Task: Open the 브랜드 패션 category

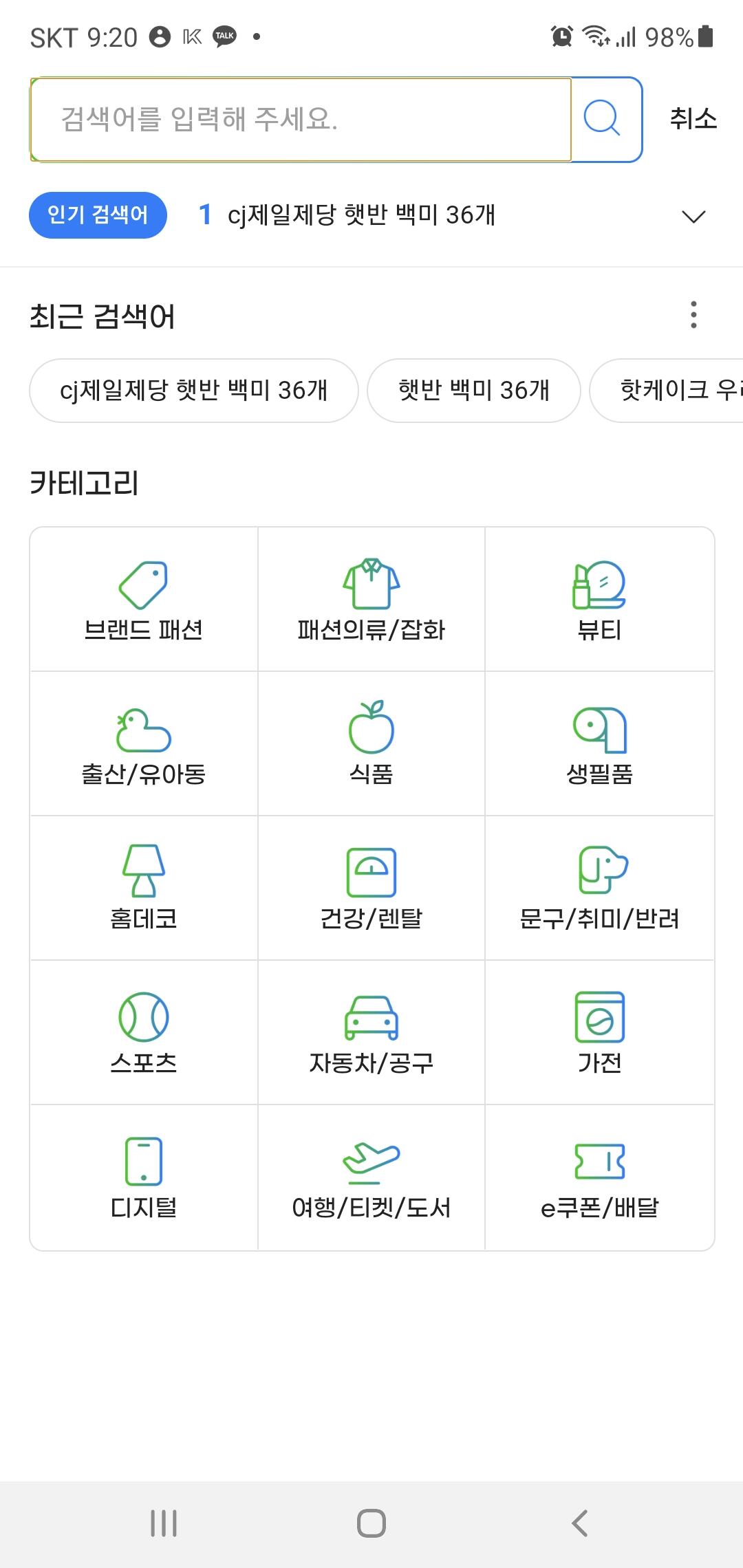Action: pos(144,599)
